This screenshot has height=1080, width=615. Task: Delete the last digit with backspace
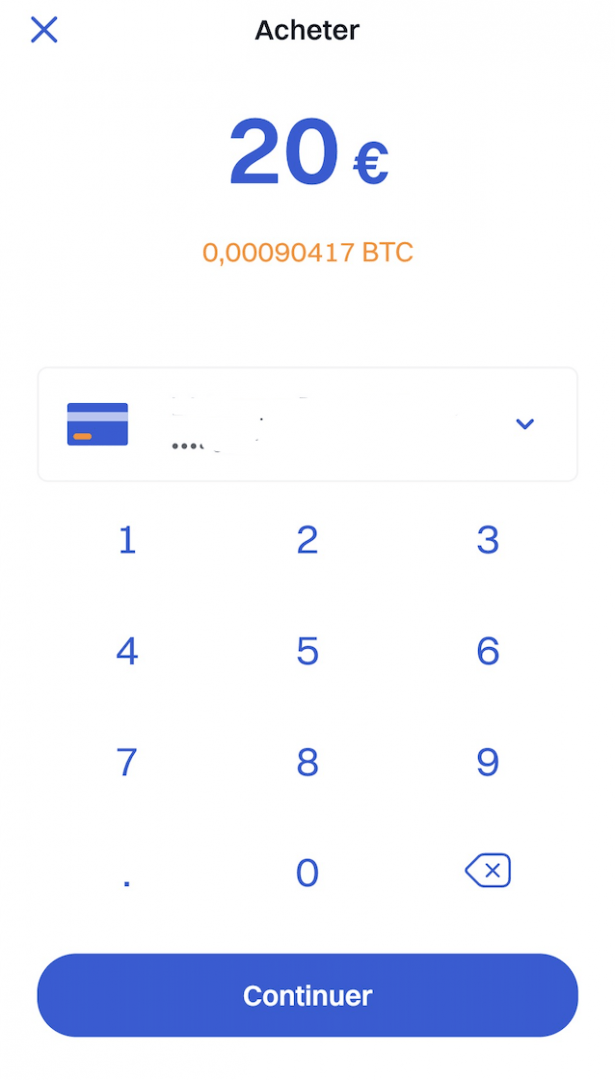click(488, 871)
